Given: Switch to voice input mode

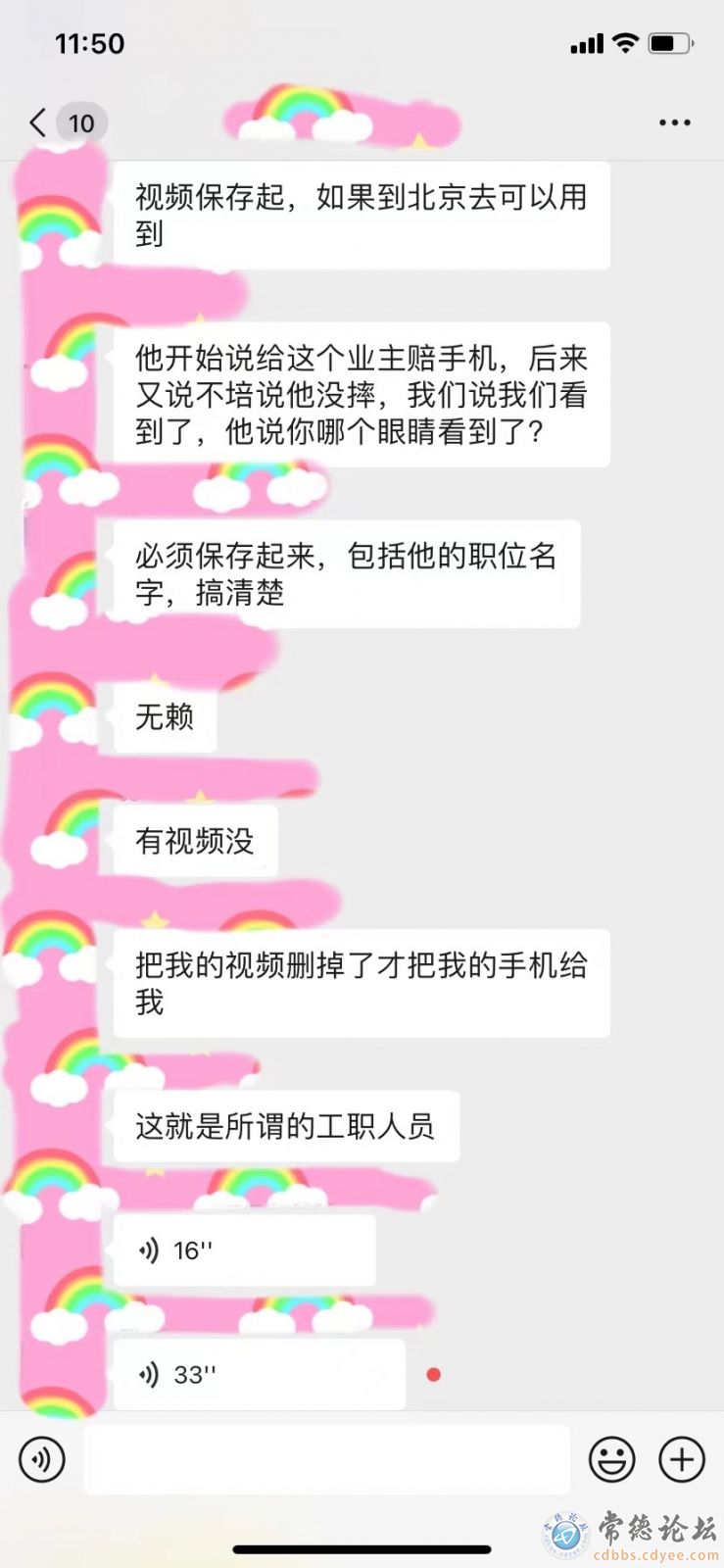Looking at the screenshot, I should point(42,1459).
